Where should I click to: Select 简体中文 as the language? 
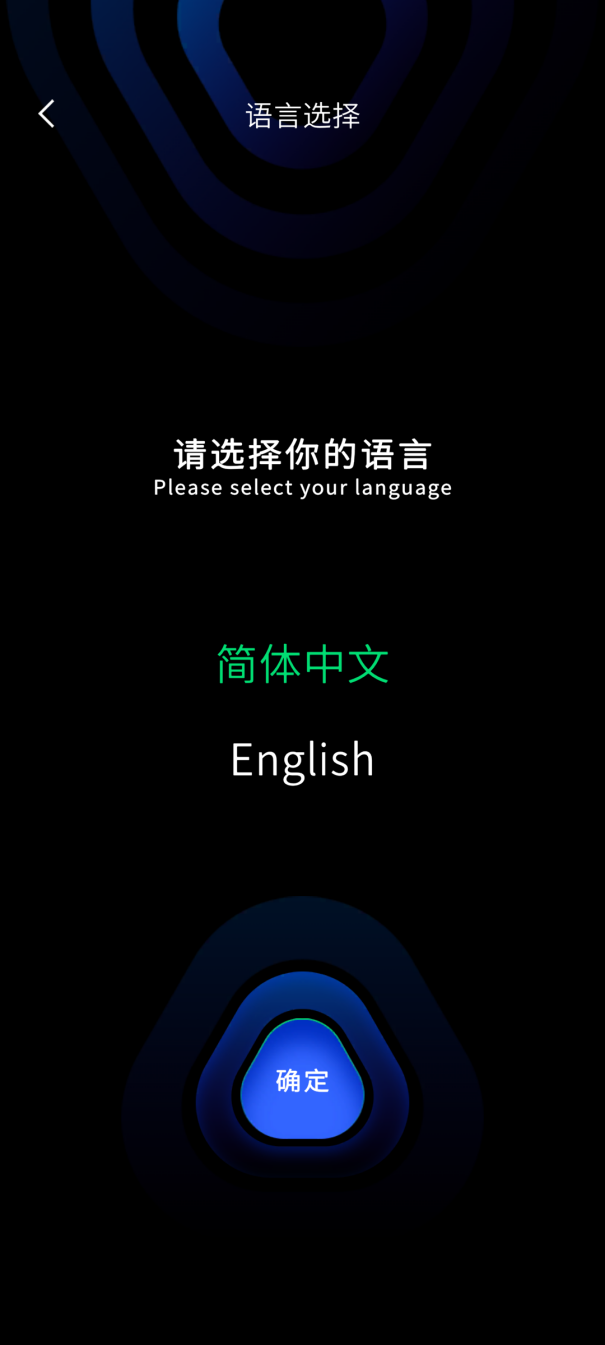point(302,664)
